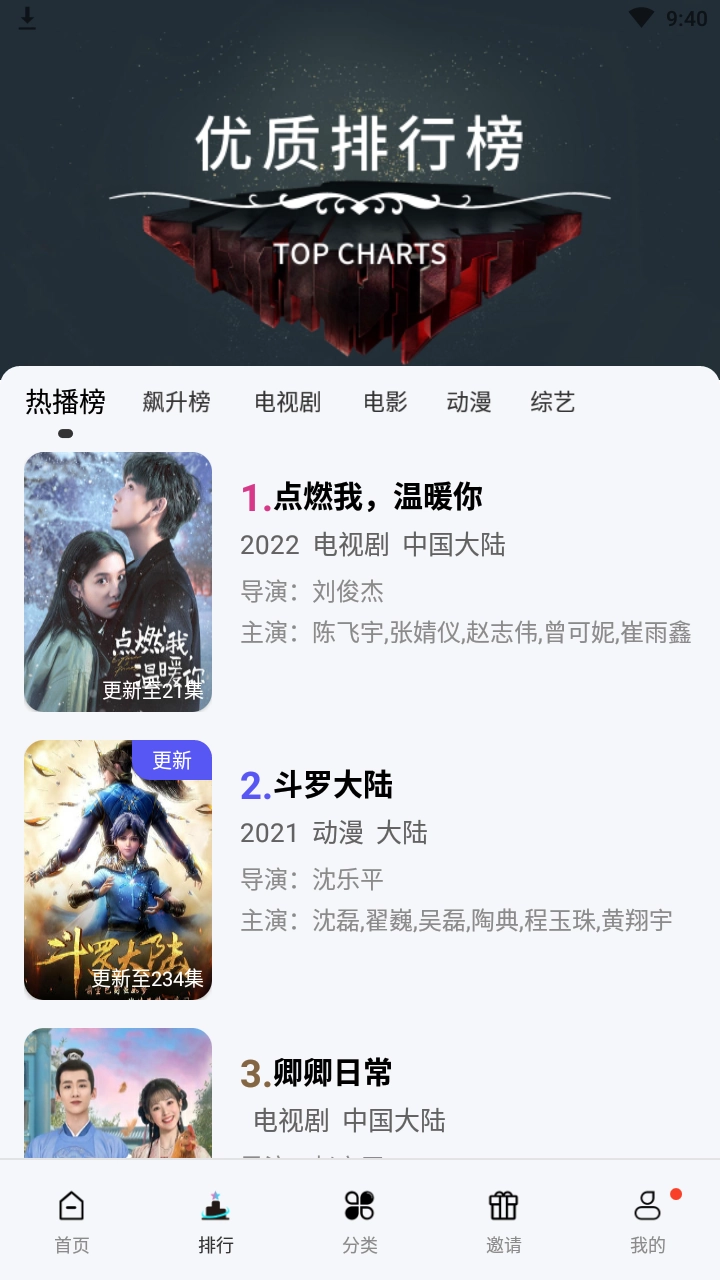Image resolution: width=720 pixels, height=1280 pixels.
Task: Switch to the 电视剧 tab
Action: [x=285, y=400]
